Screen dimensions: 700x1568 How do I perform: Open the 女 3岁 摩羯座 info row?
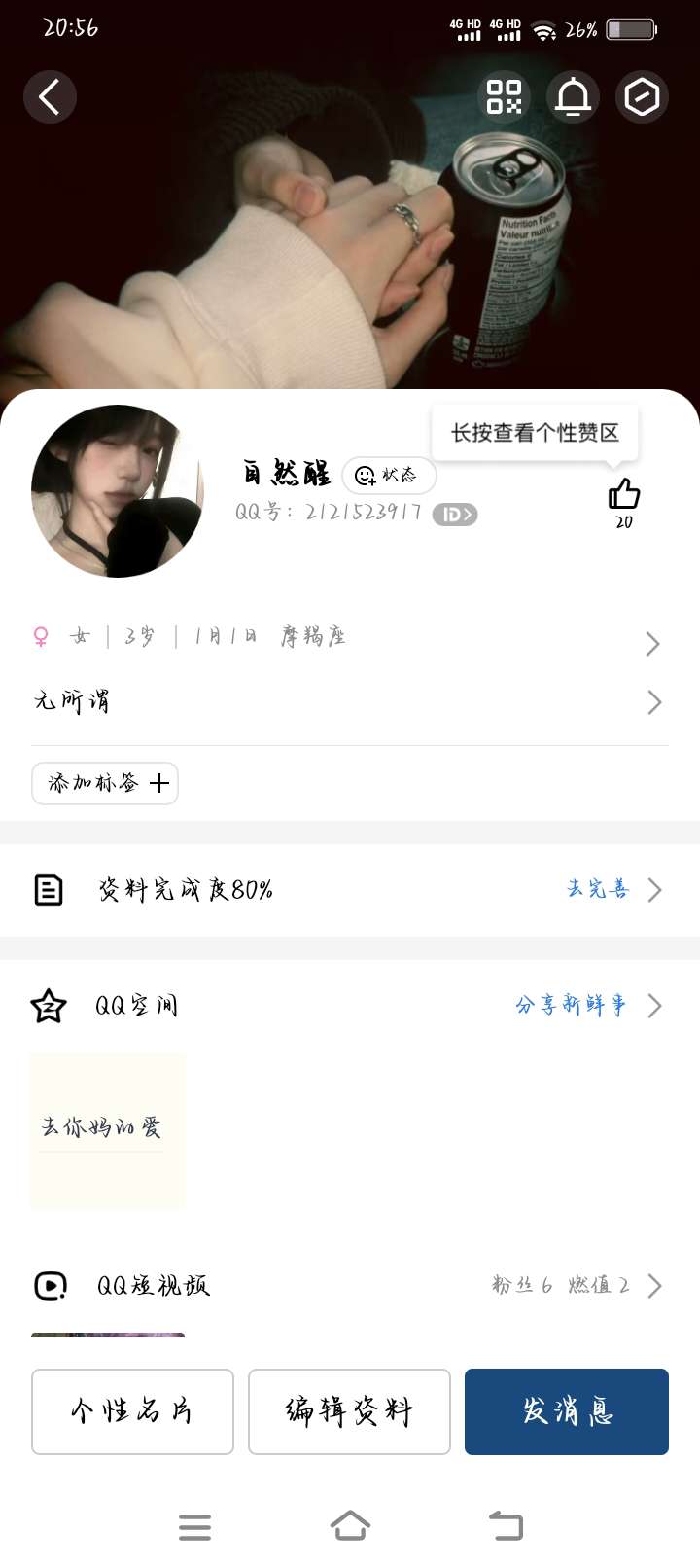tap(350, 638)
